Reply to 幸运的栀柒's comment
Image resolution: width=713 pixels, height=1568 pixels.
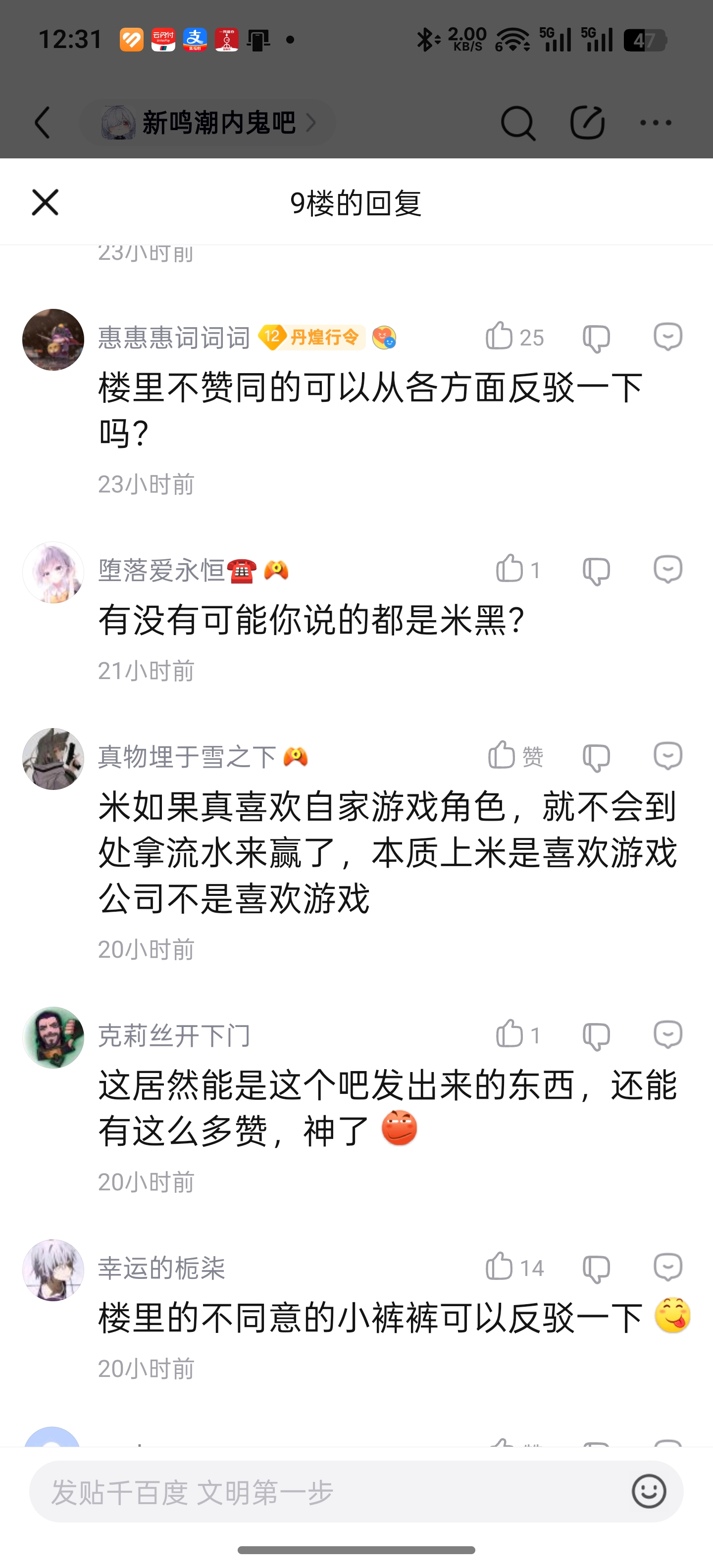667,1267
